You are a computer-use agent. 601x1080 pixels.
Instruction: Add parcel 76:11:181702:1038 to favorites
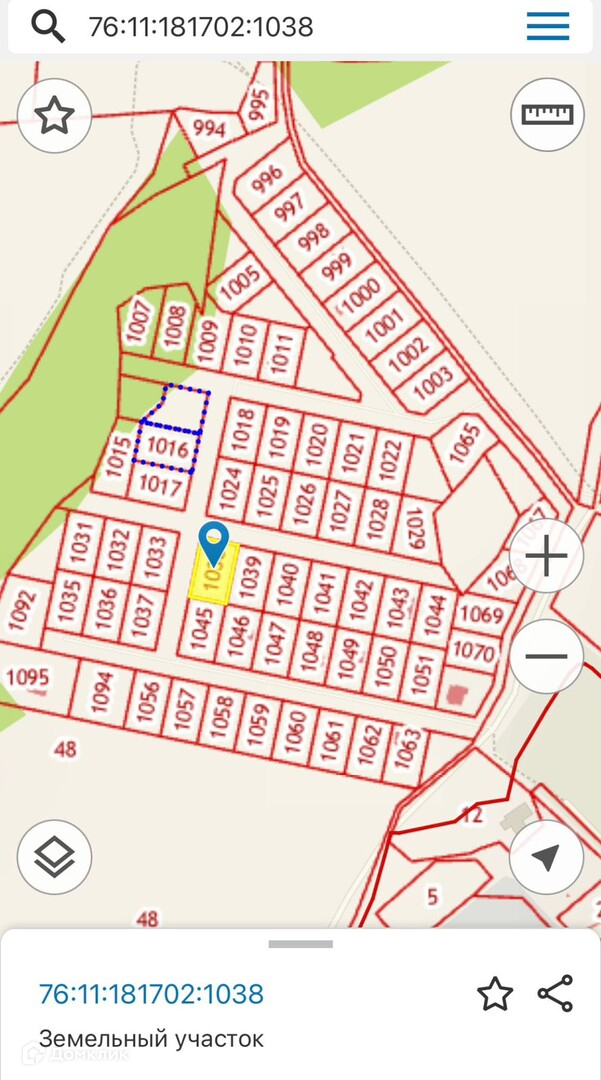[495, 994]
